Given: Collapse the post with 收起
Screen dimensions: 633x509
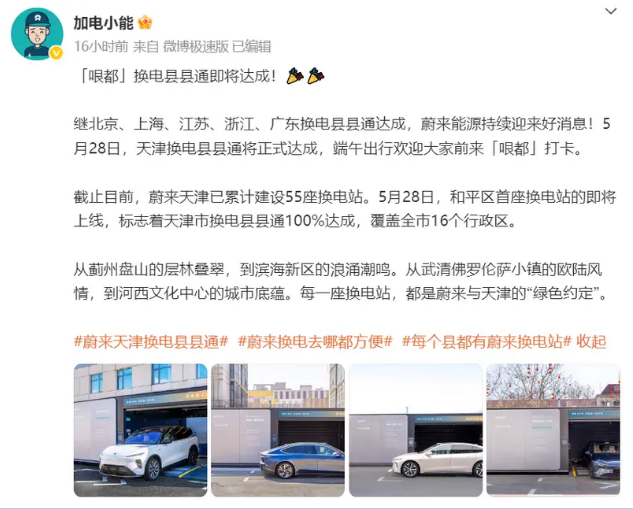Looking at the screenshot, I should click(x=591, y=341).
